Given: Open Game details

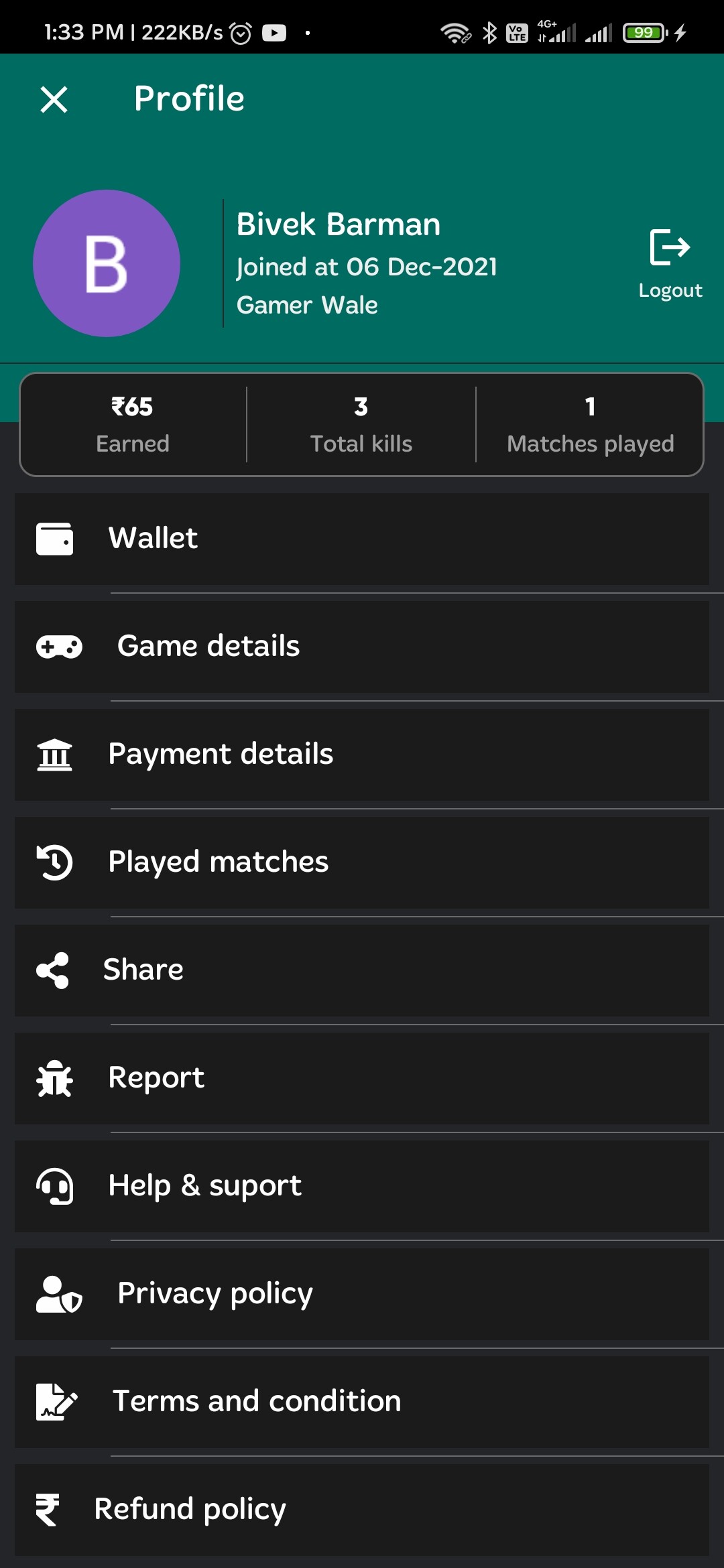Looking at the screenshot, I should [362, 647].
